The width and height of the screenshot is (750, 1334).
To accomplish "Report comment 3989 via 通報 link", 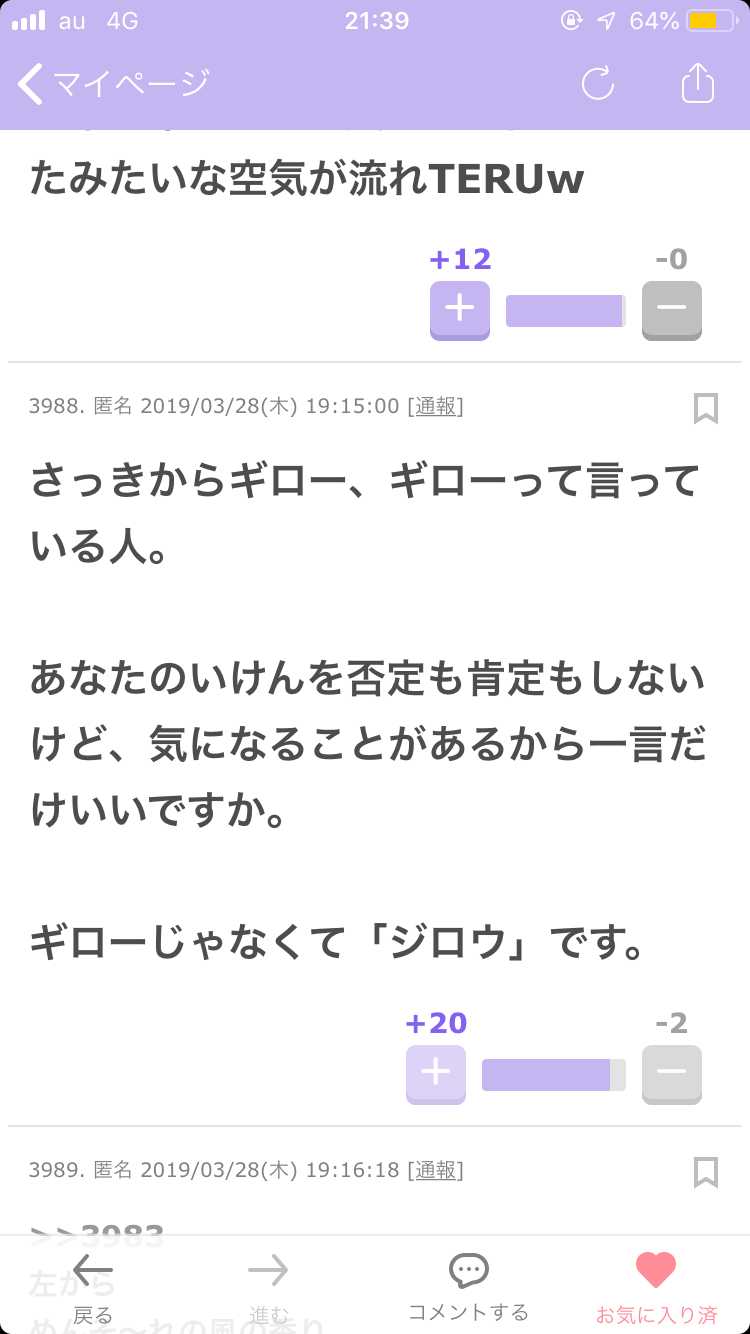I will 436,1170.
